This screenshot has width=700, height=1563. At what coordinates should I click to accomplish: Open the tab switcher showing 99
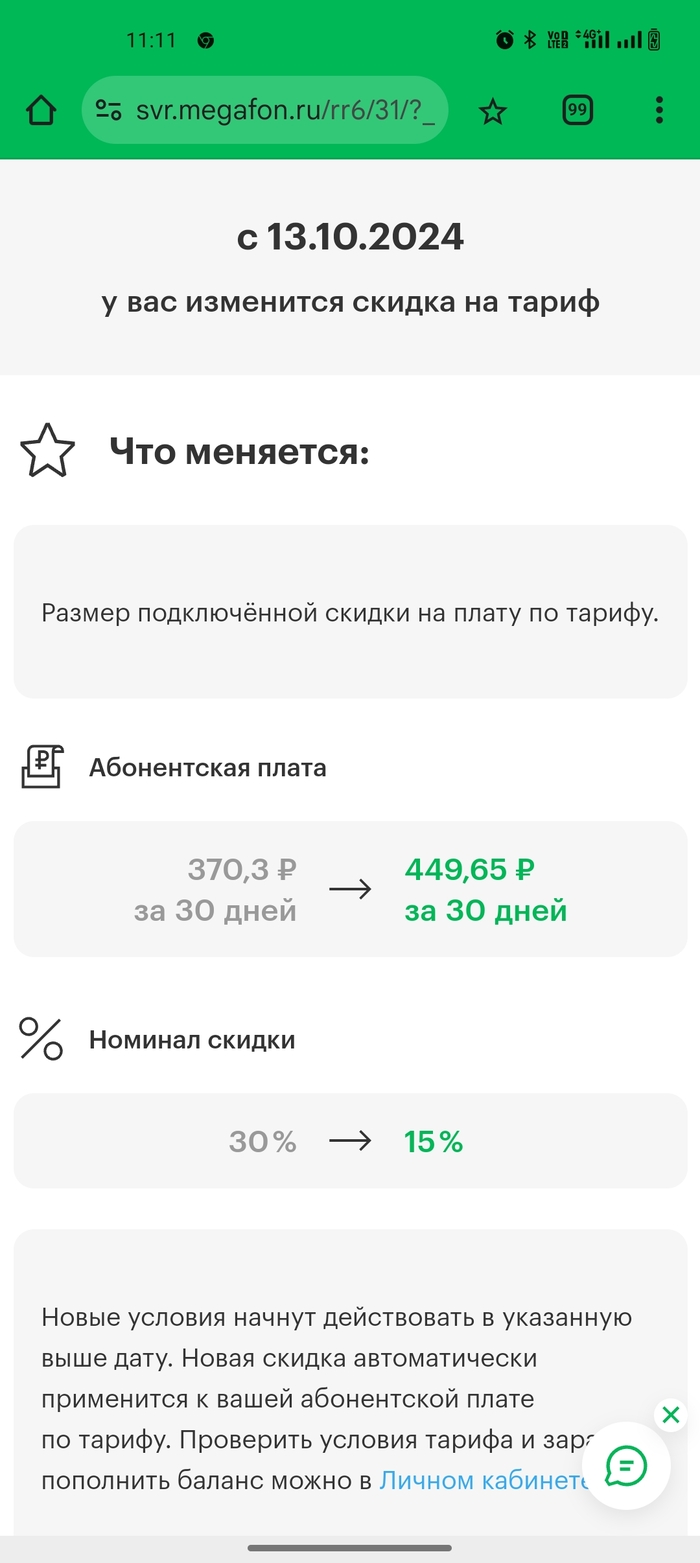click(577, 110)
